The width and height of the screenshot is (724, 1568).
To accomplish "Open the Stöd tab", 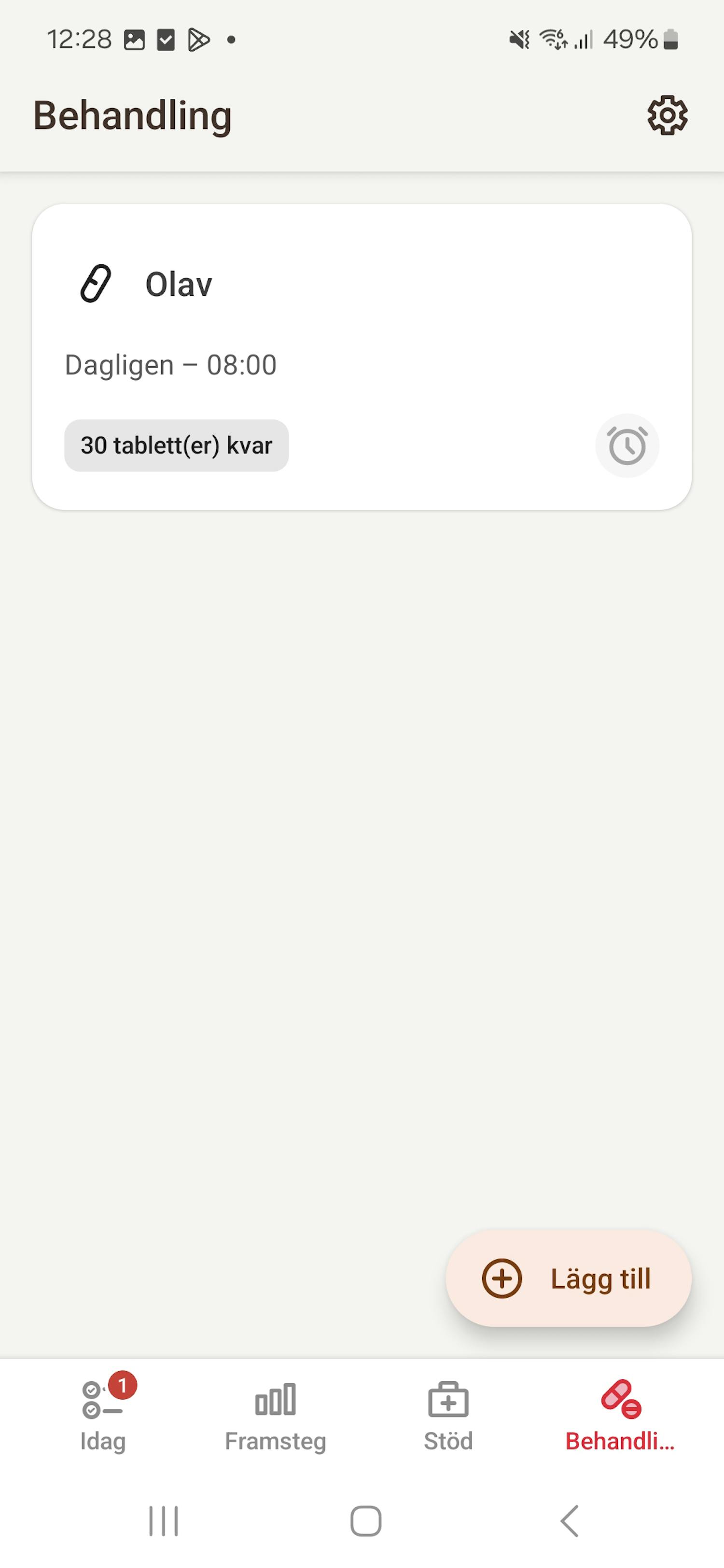I will pos(448,1416).
